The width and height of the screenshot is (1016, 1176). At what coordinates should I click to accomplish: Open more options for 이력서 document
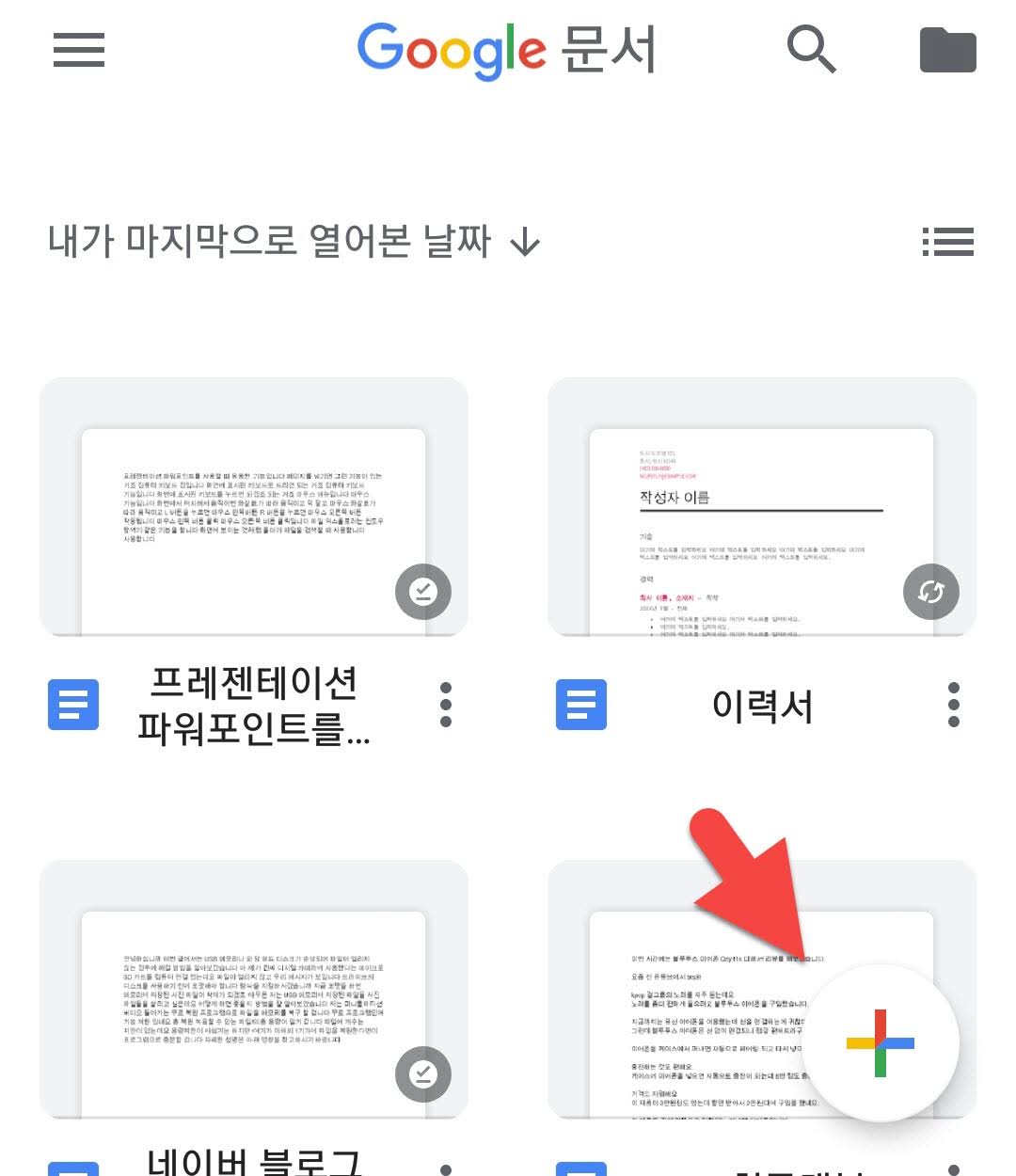tap(954, 705)
